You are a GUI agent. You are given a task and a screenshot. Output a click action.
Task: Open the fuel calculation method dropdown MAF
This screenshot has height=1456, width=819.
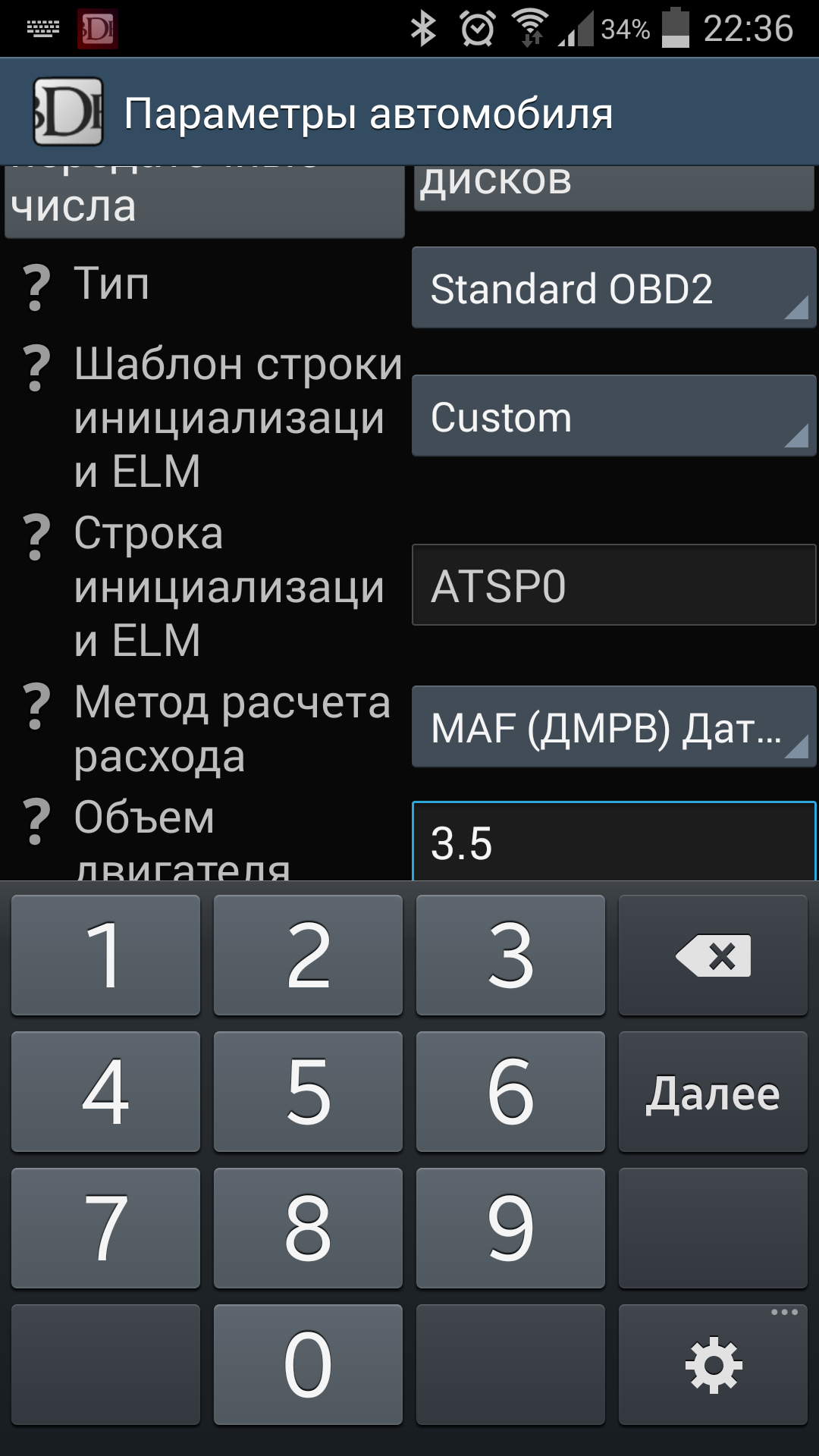pos(613,726)
